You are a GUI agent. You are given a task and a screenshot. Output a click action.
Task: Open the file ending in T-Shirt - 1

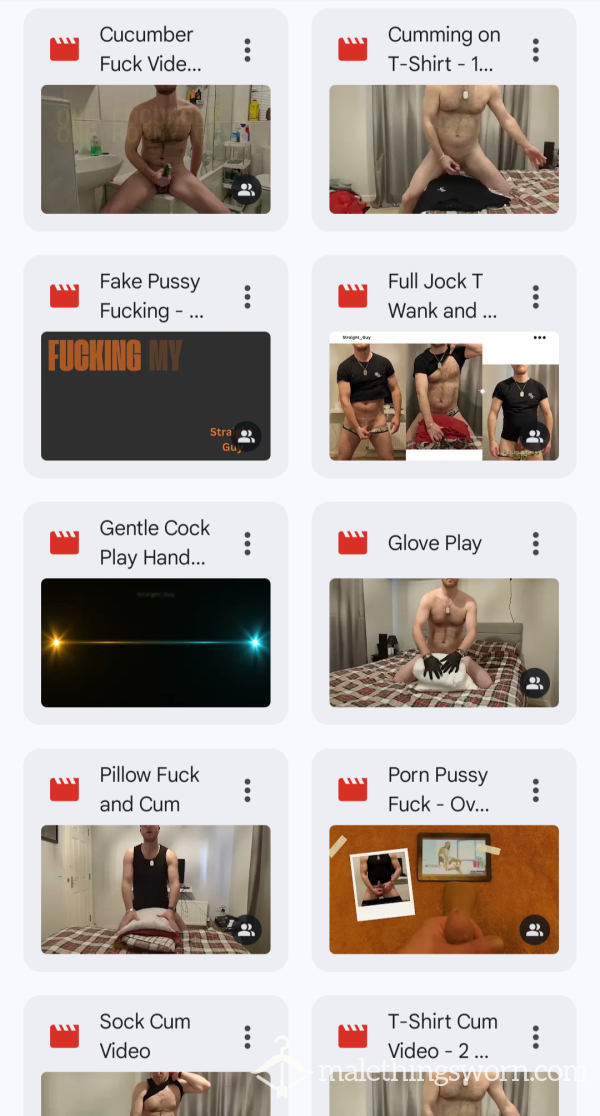tap(444, 119)
